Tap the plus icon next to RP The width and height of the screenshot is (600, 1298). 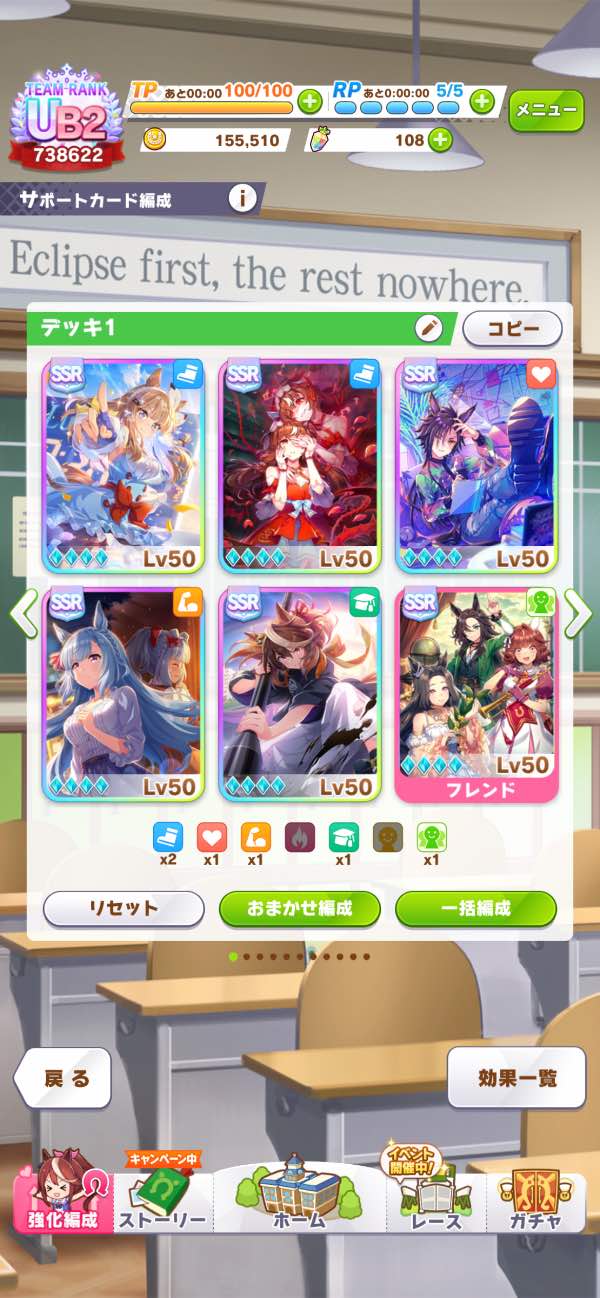pos(482,101)
